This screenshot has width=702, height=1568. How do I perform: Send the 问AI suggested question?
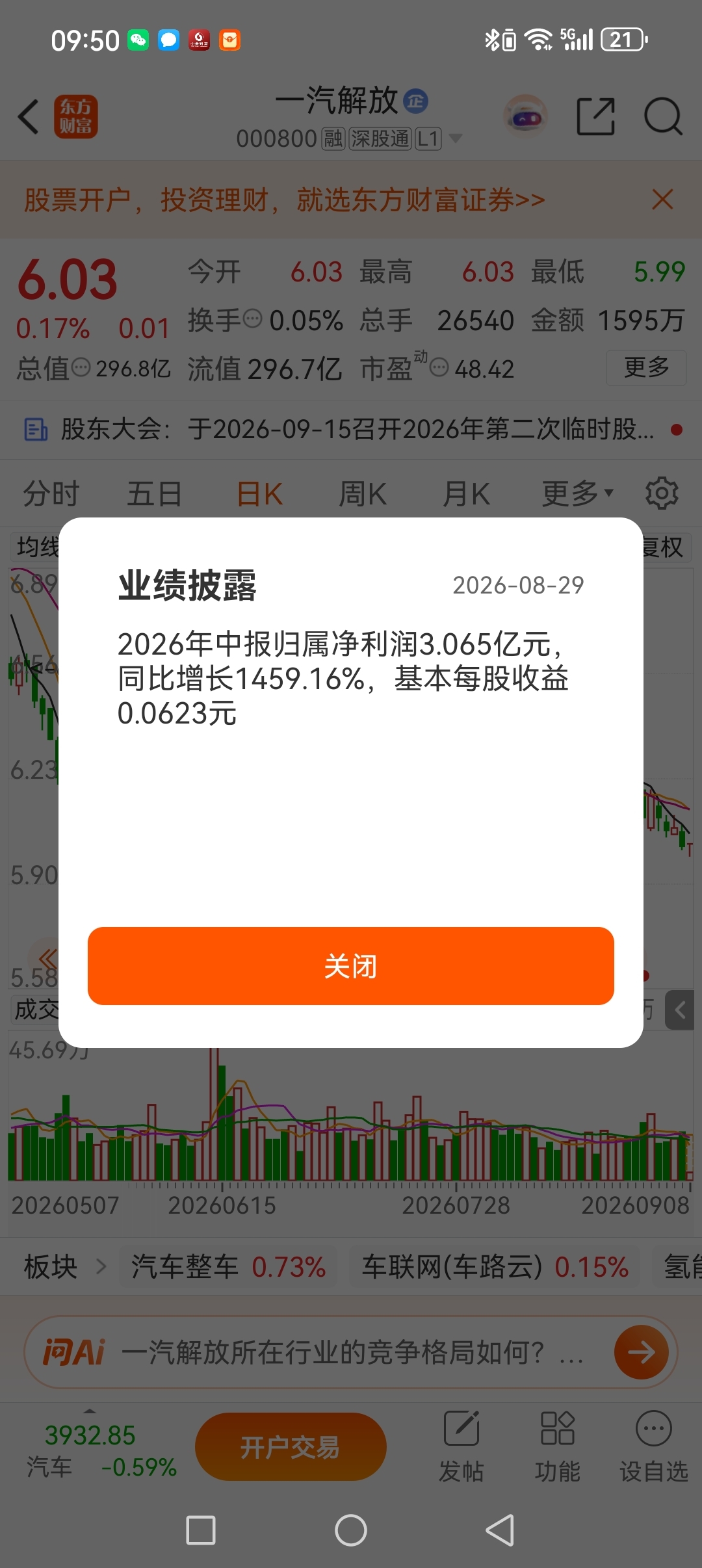tap(641, 1353)
